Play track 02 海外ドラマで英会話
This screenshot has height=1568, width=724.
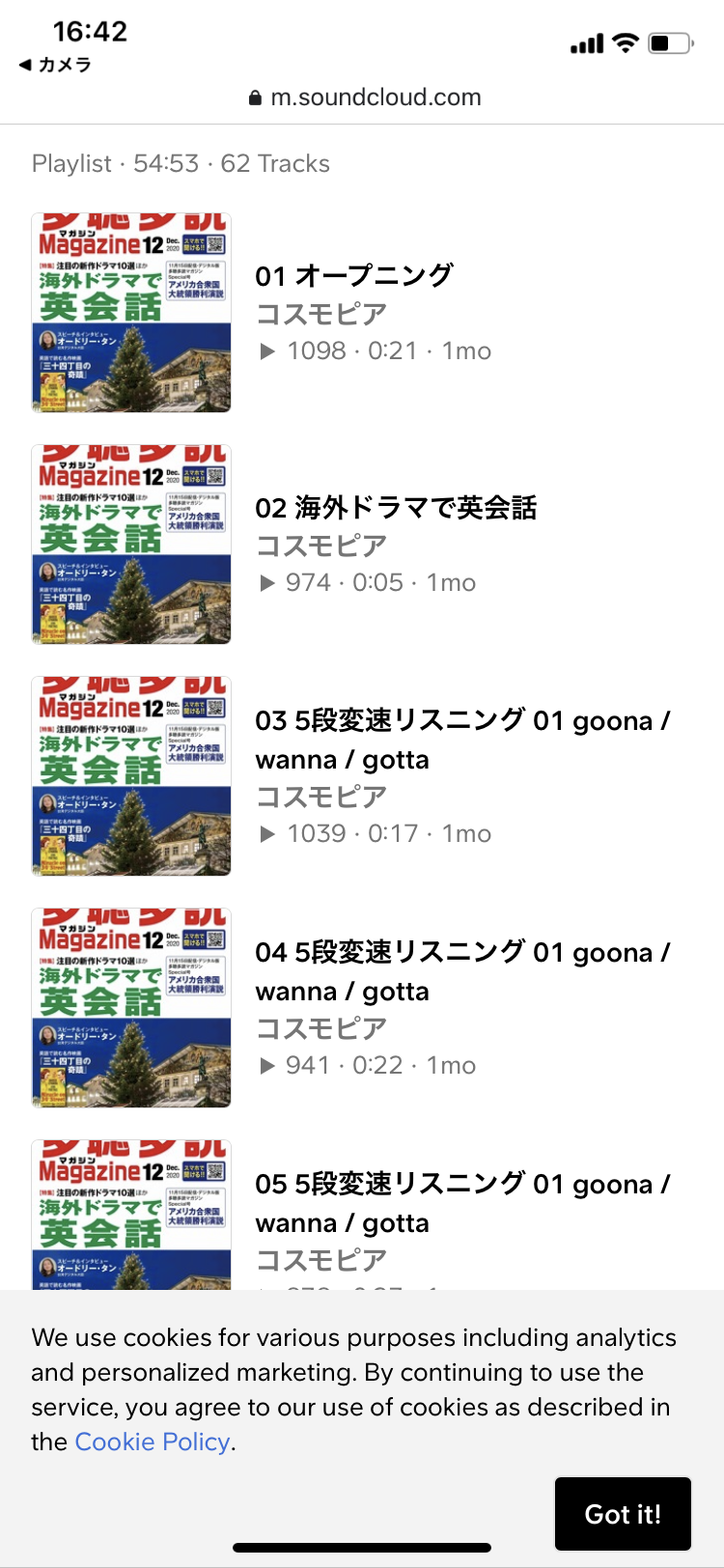[362, 545]
